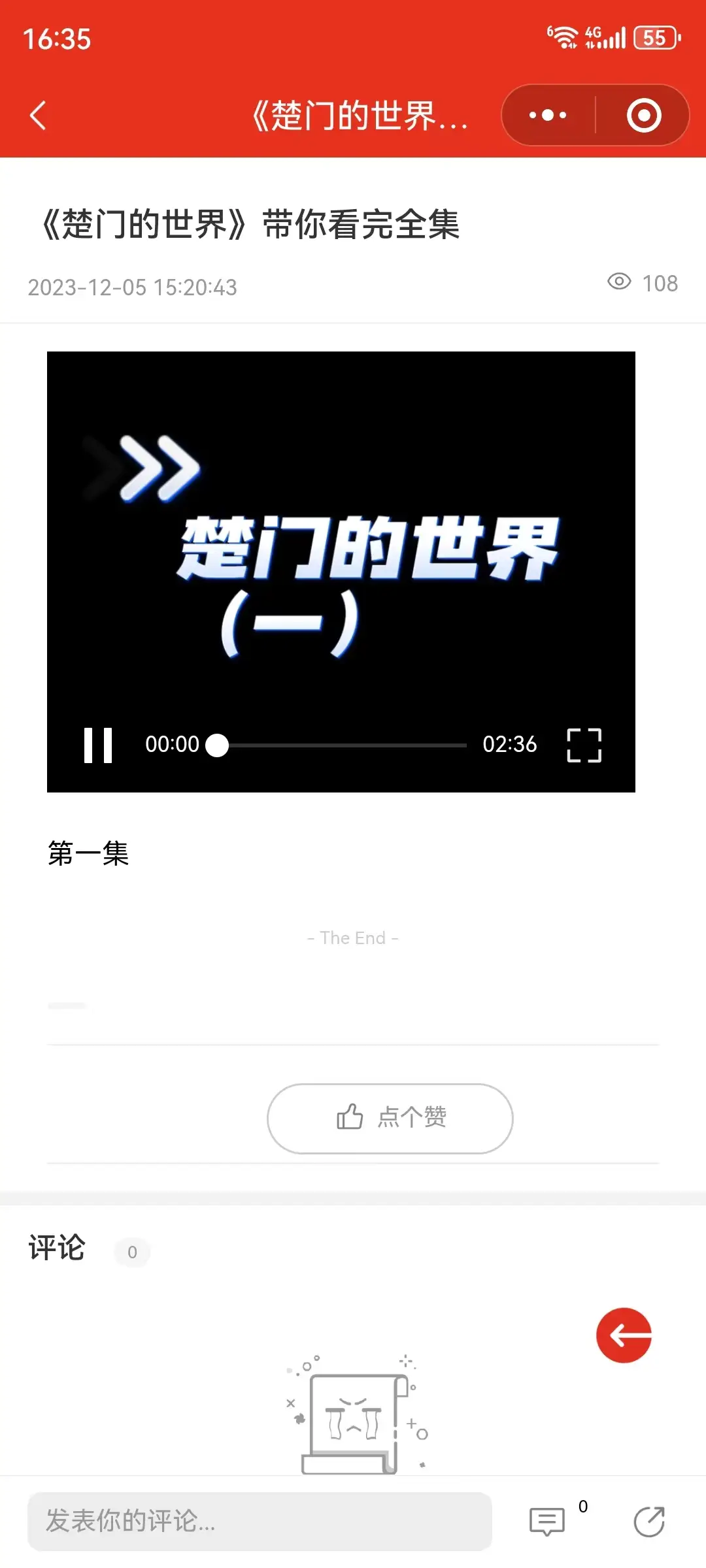Tap the red floating back arrow button

pyautogui.click(x=624, y=1335)
